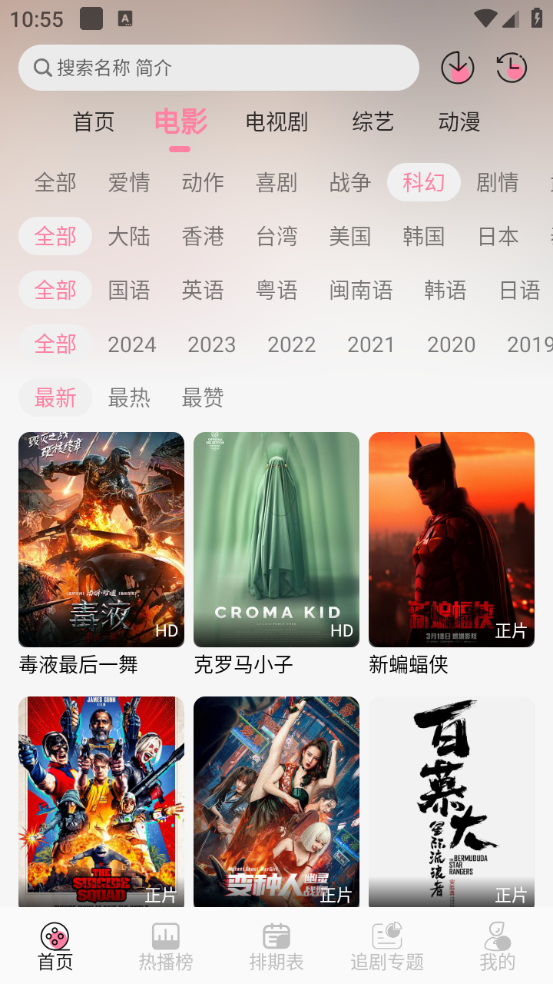Sort by 最赞
This screenshot has width=553, height=984.
[x=203, y=397]
